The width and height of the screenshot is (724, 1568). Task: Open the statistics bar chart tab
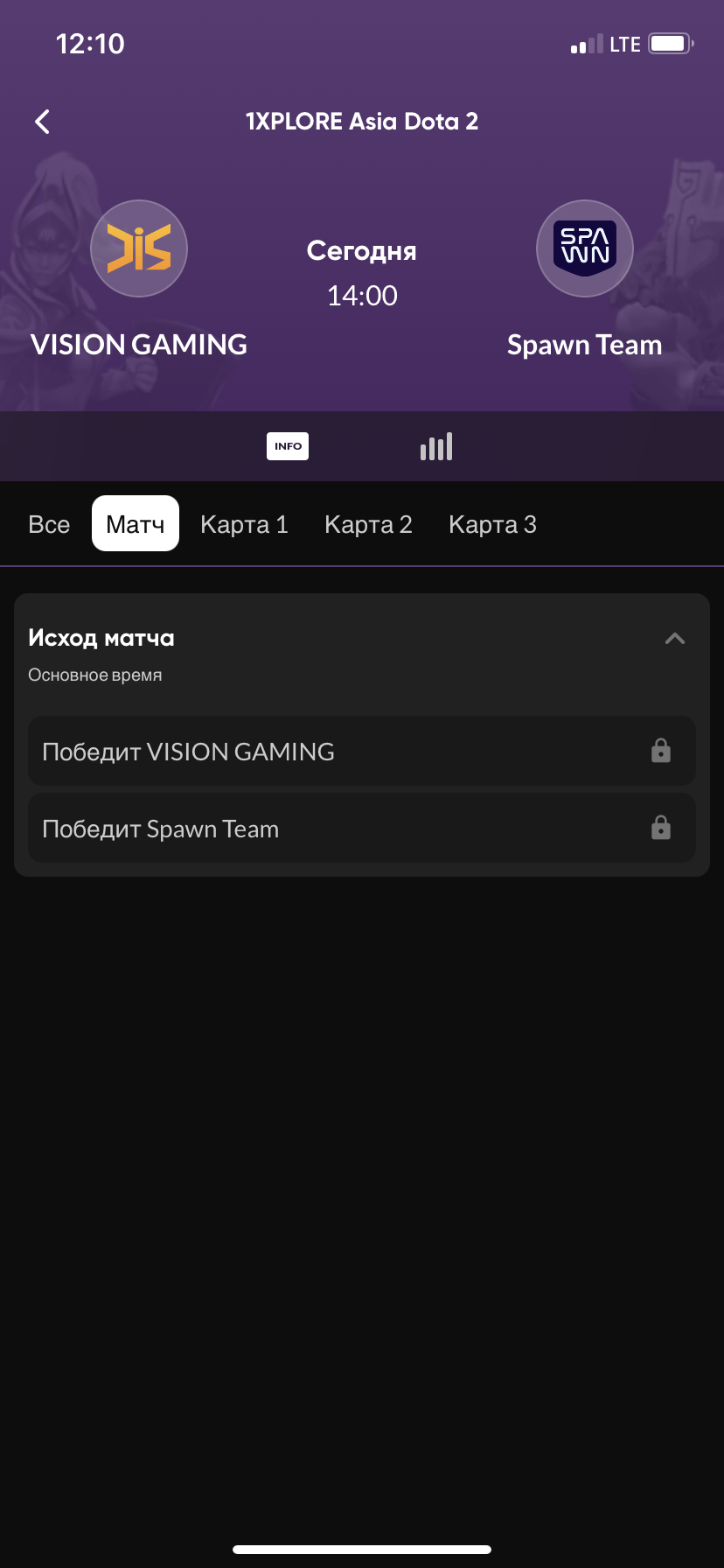pos(436,446)
